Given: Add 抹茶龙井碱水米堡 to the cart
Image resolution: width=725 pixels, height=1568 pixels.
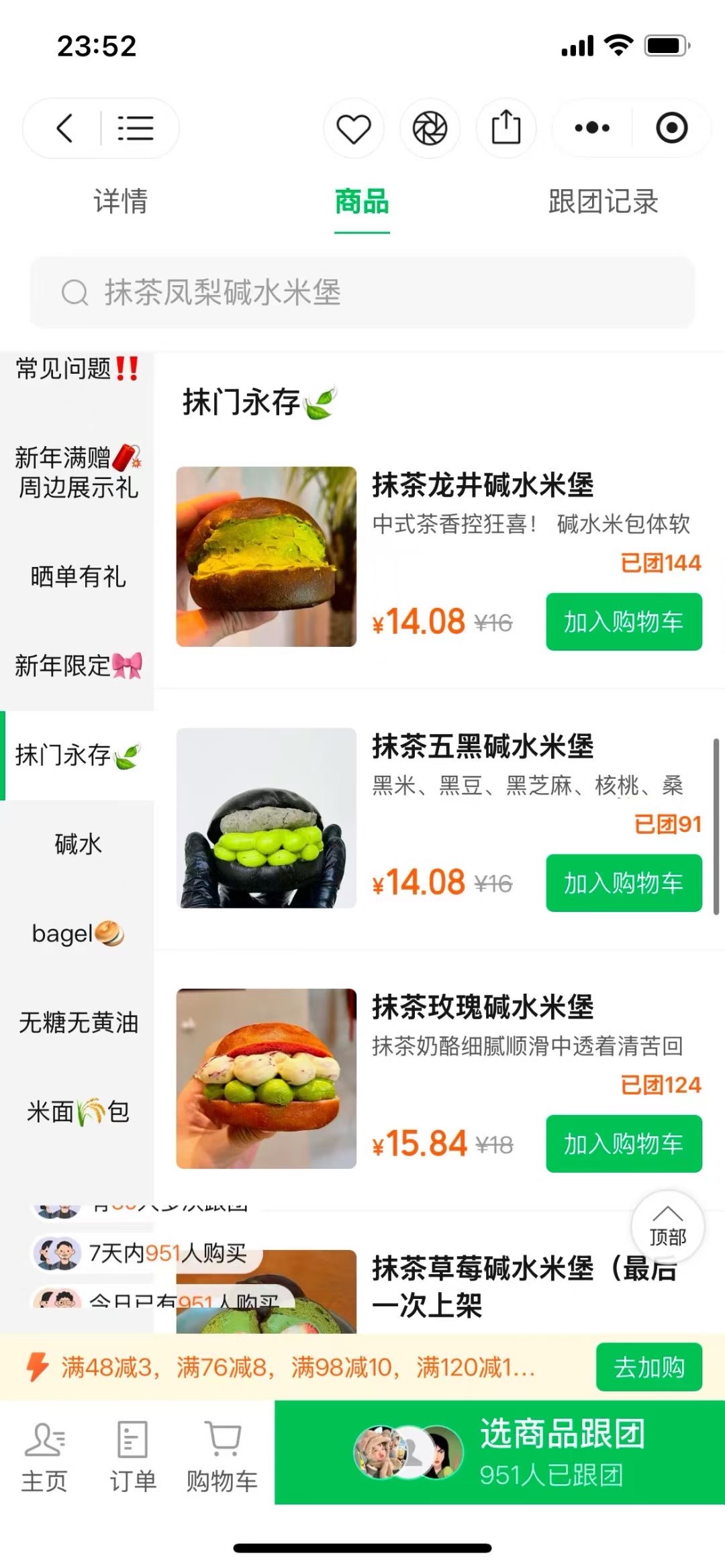Looking at the screenshot, I should [x=624, y=622].
